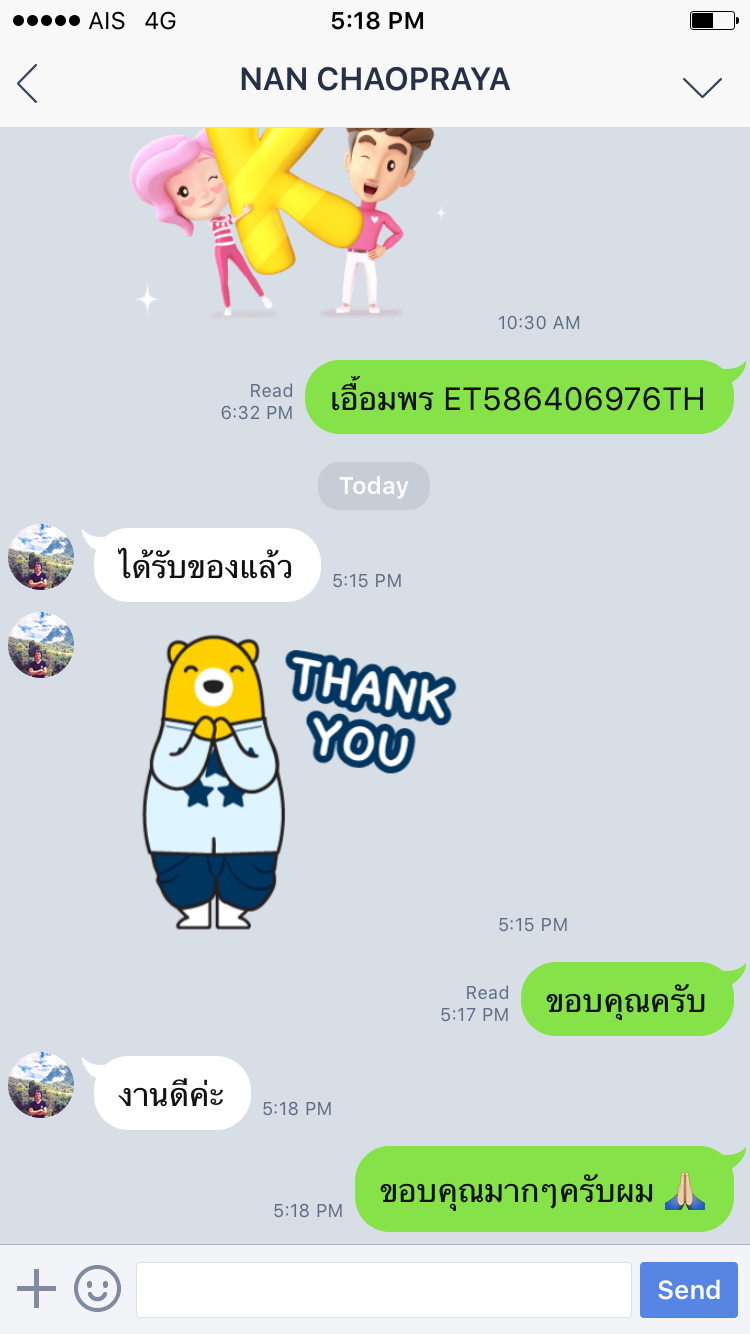Open the sticker and emoji picker
Screen dimensions: 750x1334
tap(97, 1289)
